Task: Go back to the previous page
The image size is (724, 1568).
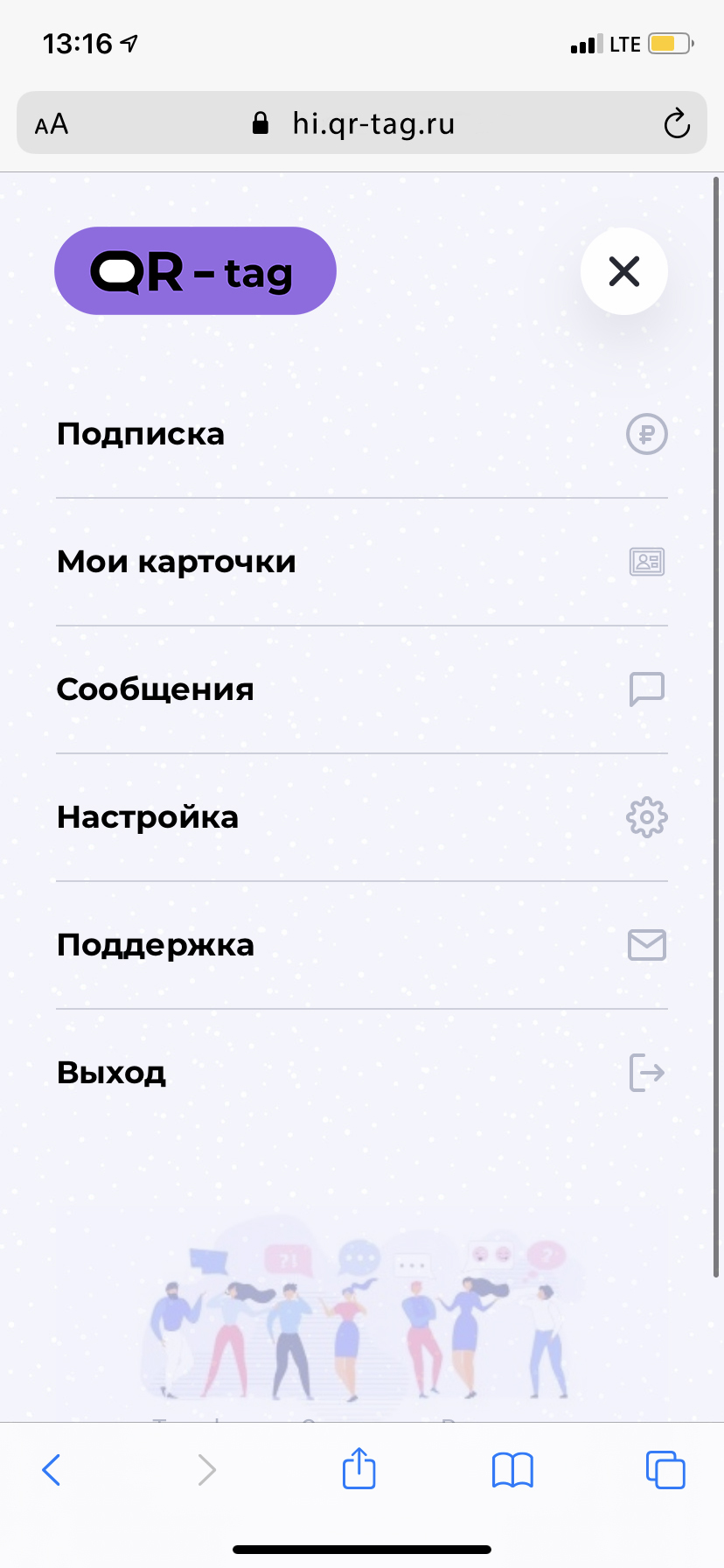Action: [x=52, y=1469]
